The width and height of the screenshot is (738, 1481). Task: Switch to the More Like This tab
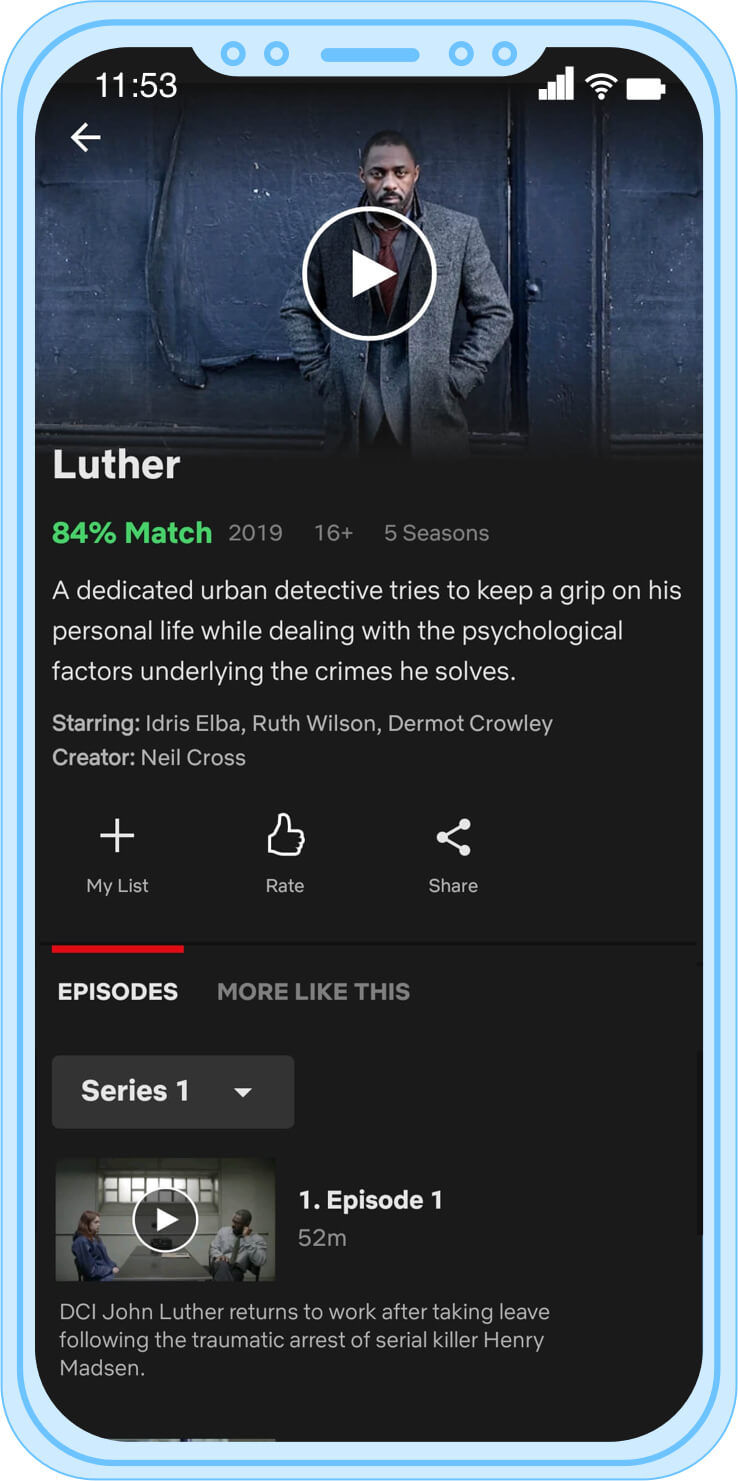(313, 992)
